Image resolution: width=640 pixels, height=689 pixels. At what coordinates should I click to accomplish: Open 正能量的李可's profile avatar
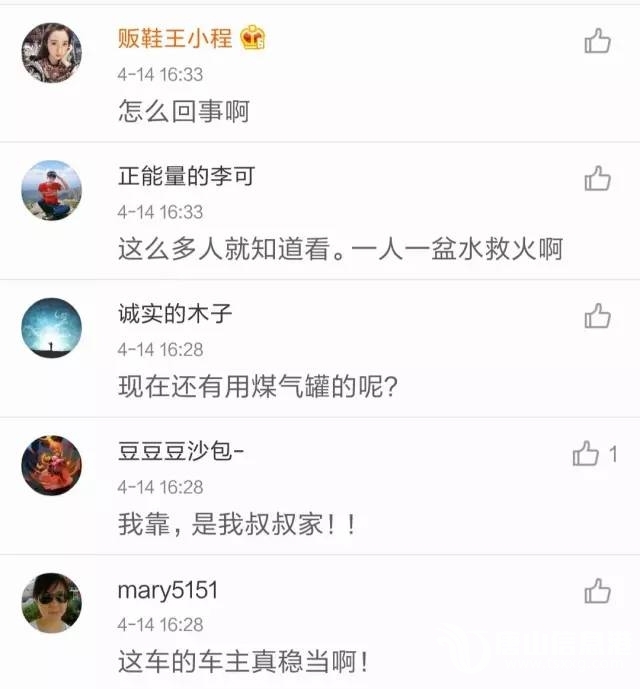(x=52, y=190)
